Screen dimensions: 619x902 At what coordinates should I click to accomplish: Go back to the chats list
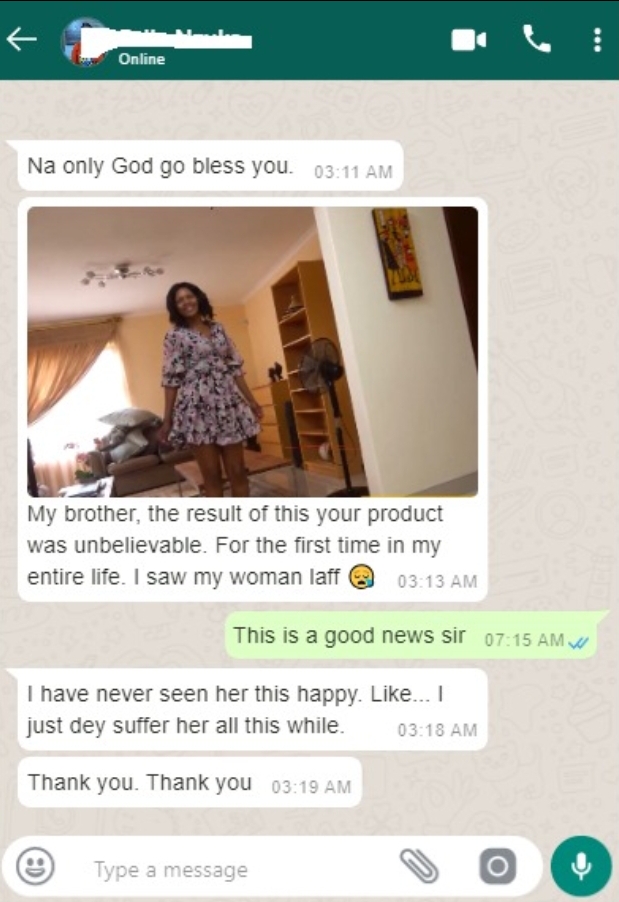pyautogui.click(x=21, y=40)
